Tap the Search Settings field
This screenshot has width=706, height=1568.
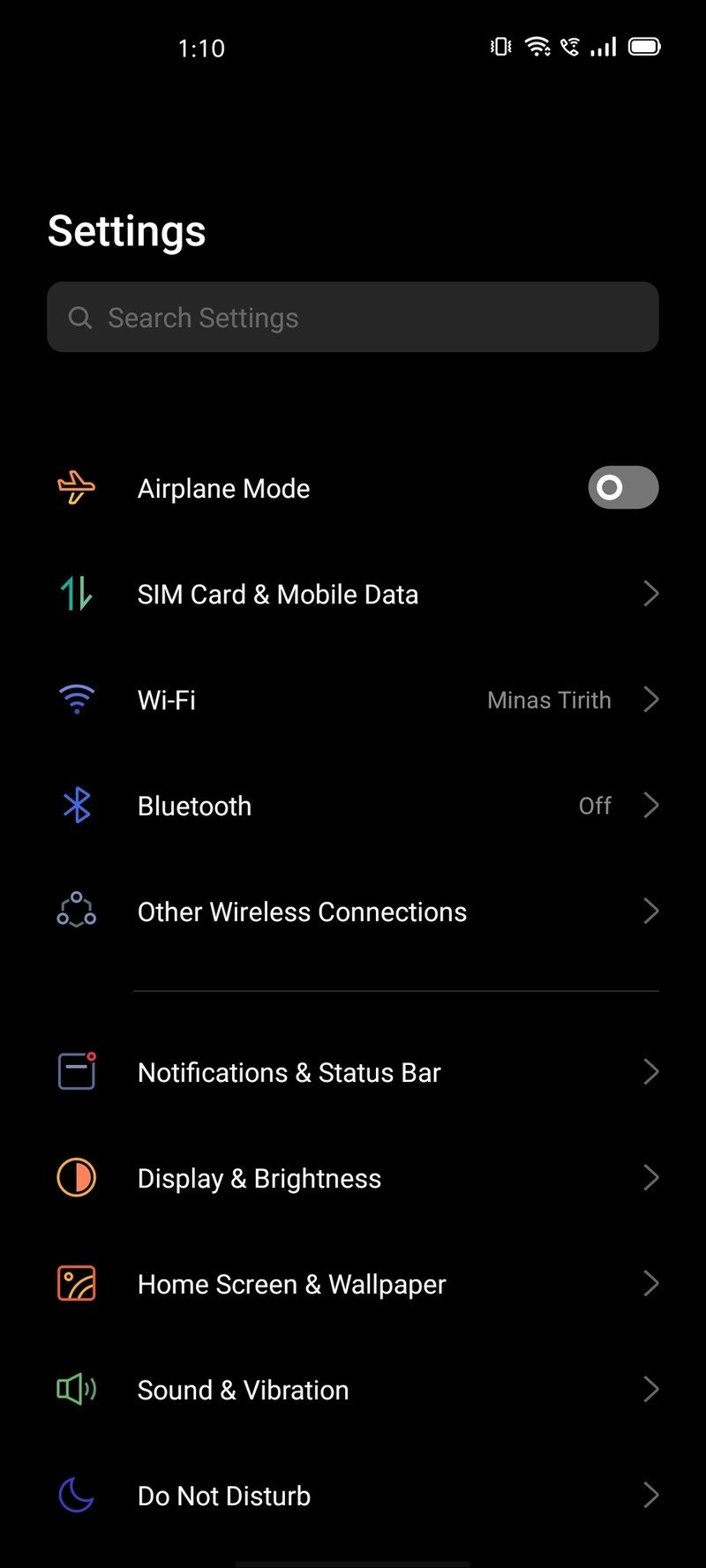tap(353, 318)
